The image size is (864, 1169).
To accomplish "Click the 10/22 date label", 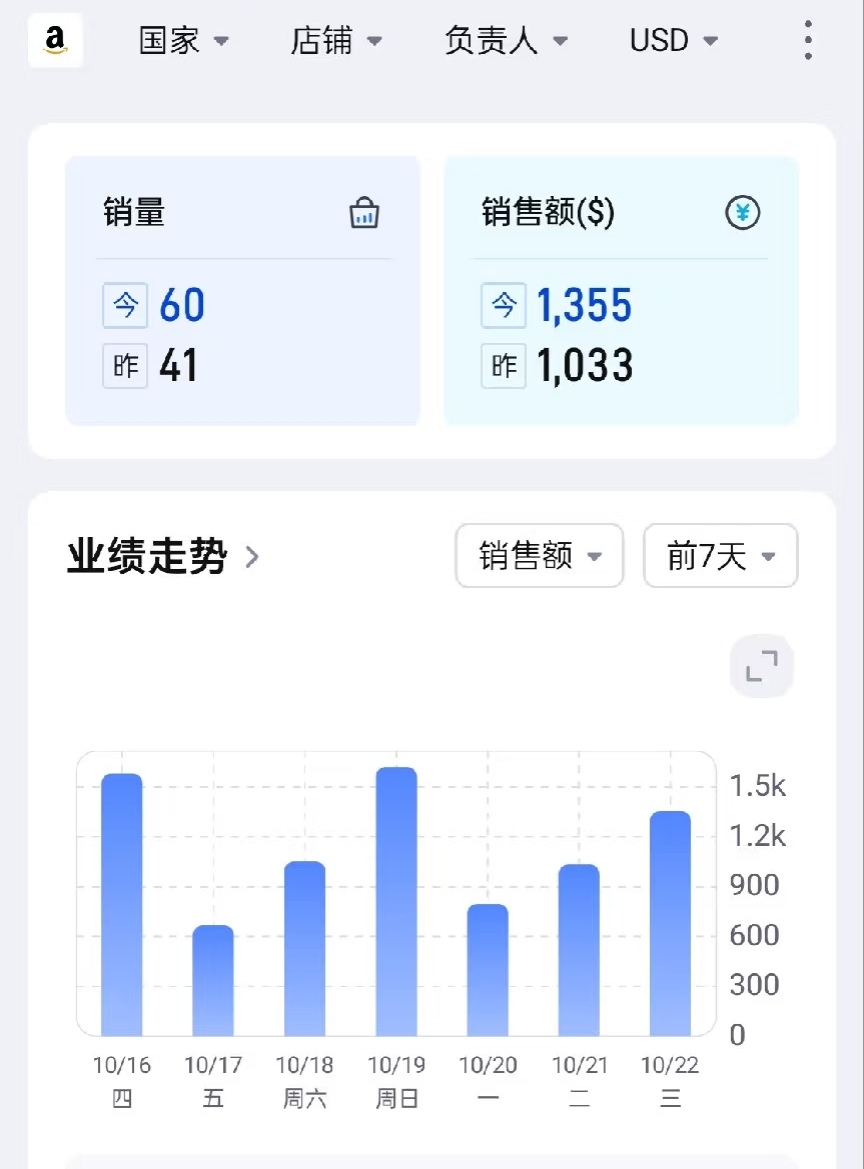I will (x=669, y=1066).
